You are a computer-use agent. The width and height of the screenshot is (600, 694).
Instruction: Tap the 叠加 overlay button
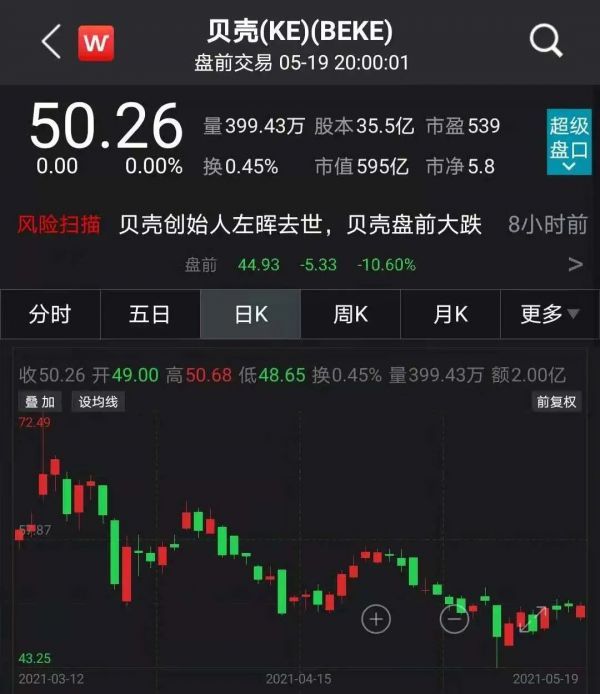tap(42, 401)
